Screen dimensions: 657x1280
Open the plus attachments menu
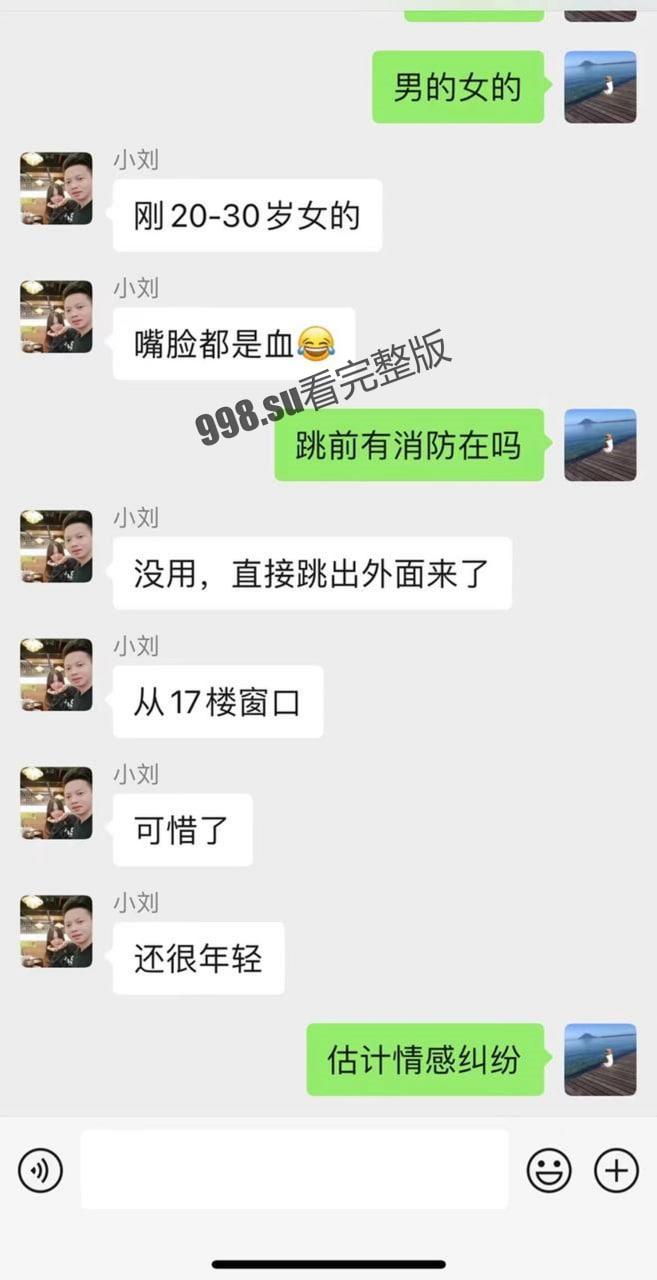click(616, 1170)
